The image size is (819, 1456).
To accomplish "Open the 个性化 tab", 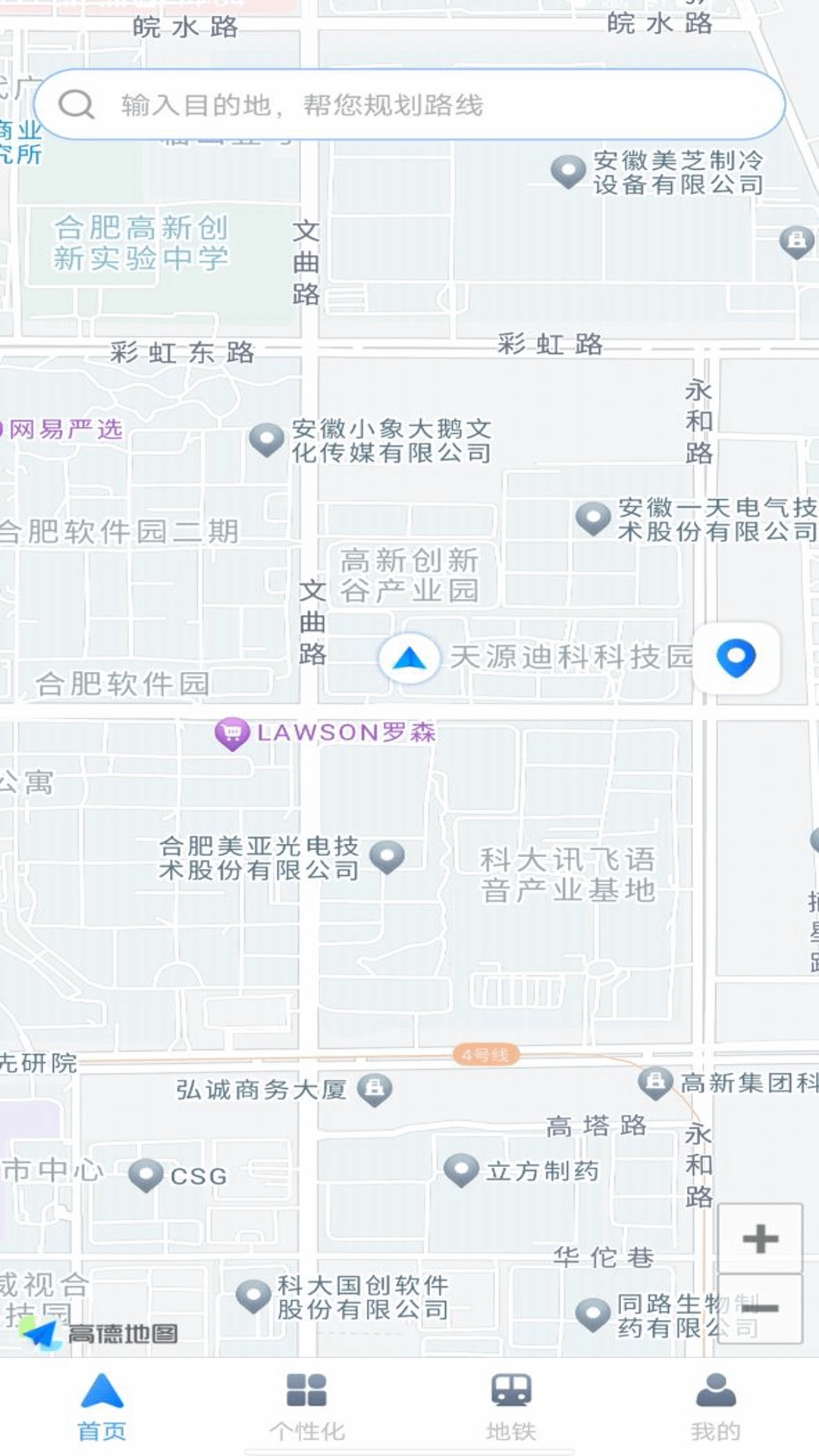I will [x=306, y=1407].
